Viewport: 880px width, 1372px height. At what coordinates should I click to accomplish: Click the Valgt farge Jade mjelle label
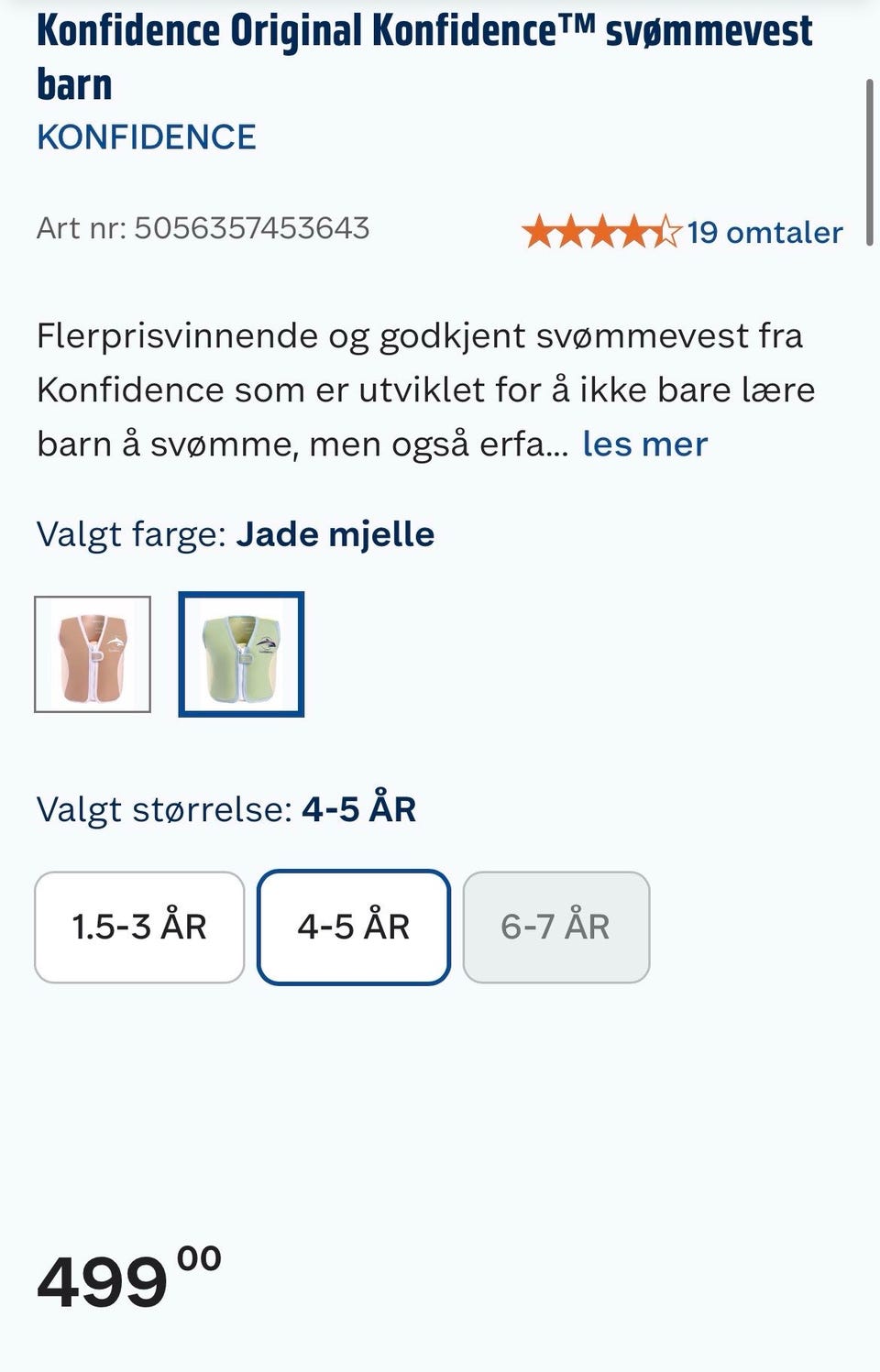tap(236, 533)
